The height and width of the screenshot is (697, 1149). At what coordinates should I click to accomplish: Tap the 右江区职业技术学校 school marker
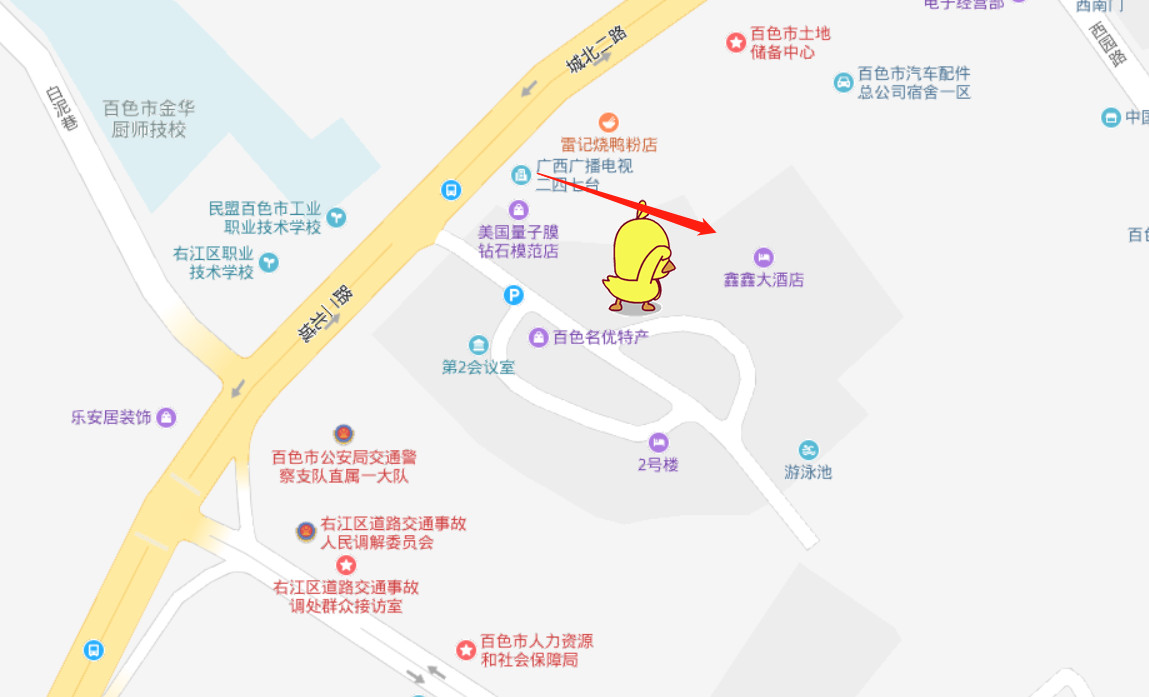(269, 262)
